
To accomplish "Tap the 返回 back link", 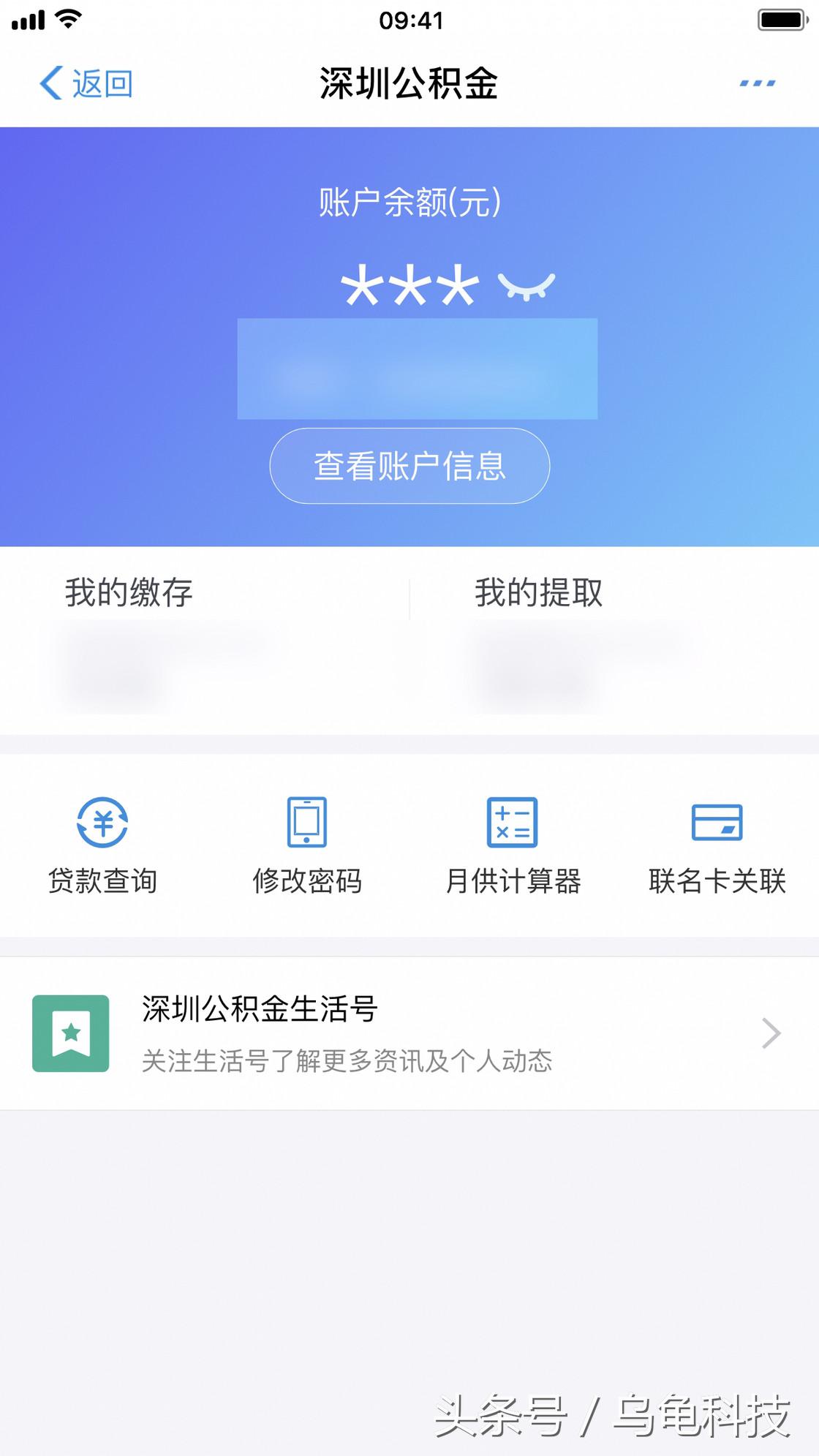I will tap(102, 83).
